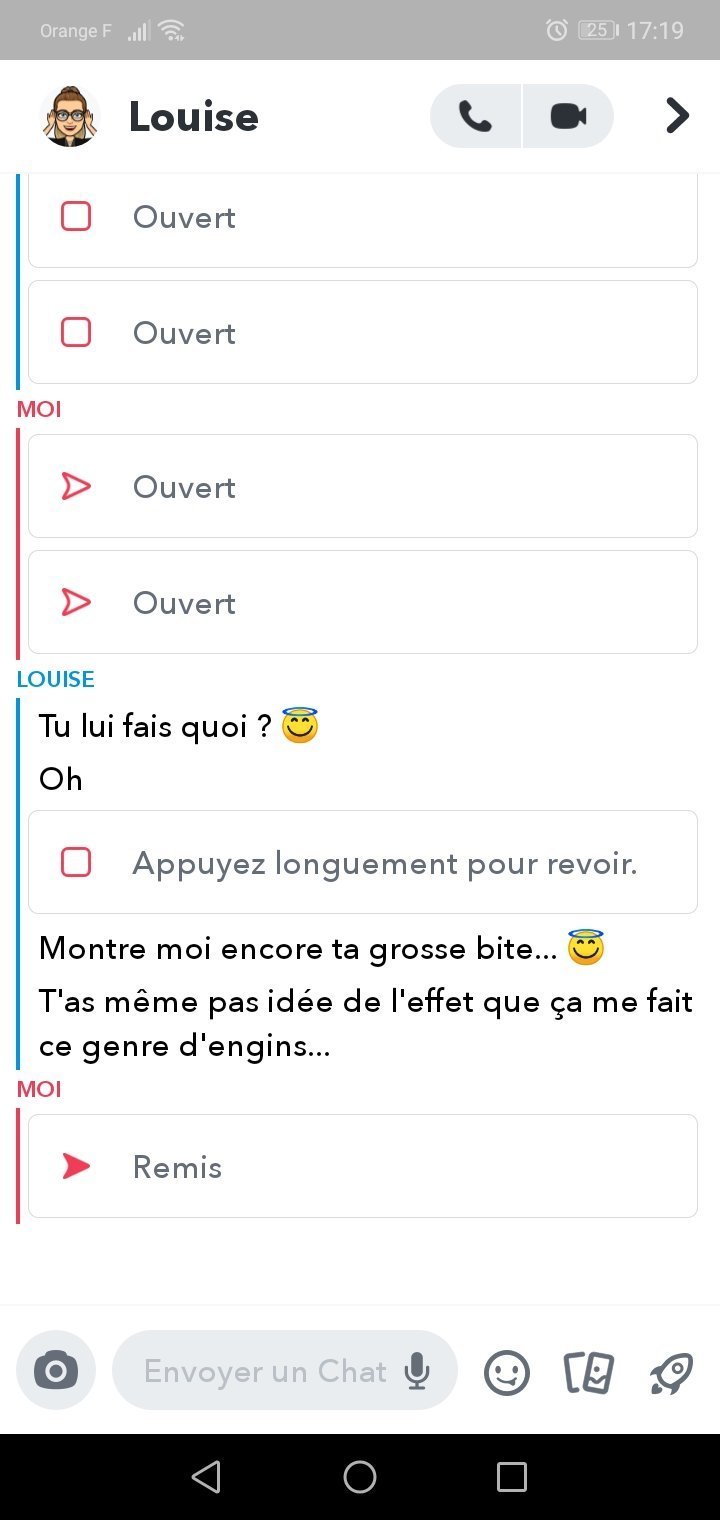
Task: Return to the phone home screen
Action: [x=360, y=1477]
